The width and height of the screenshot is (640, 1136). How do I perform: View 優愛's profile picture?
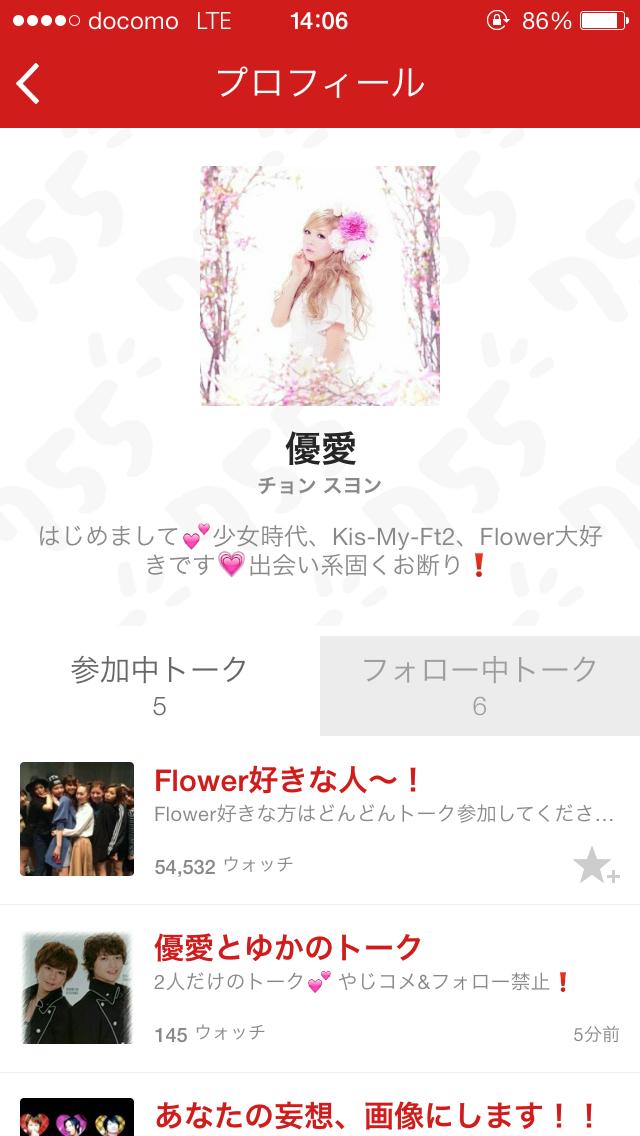[320, 285]
